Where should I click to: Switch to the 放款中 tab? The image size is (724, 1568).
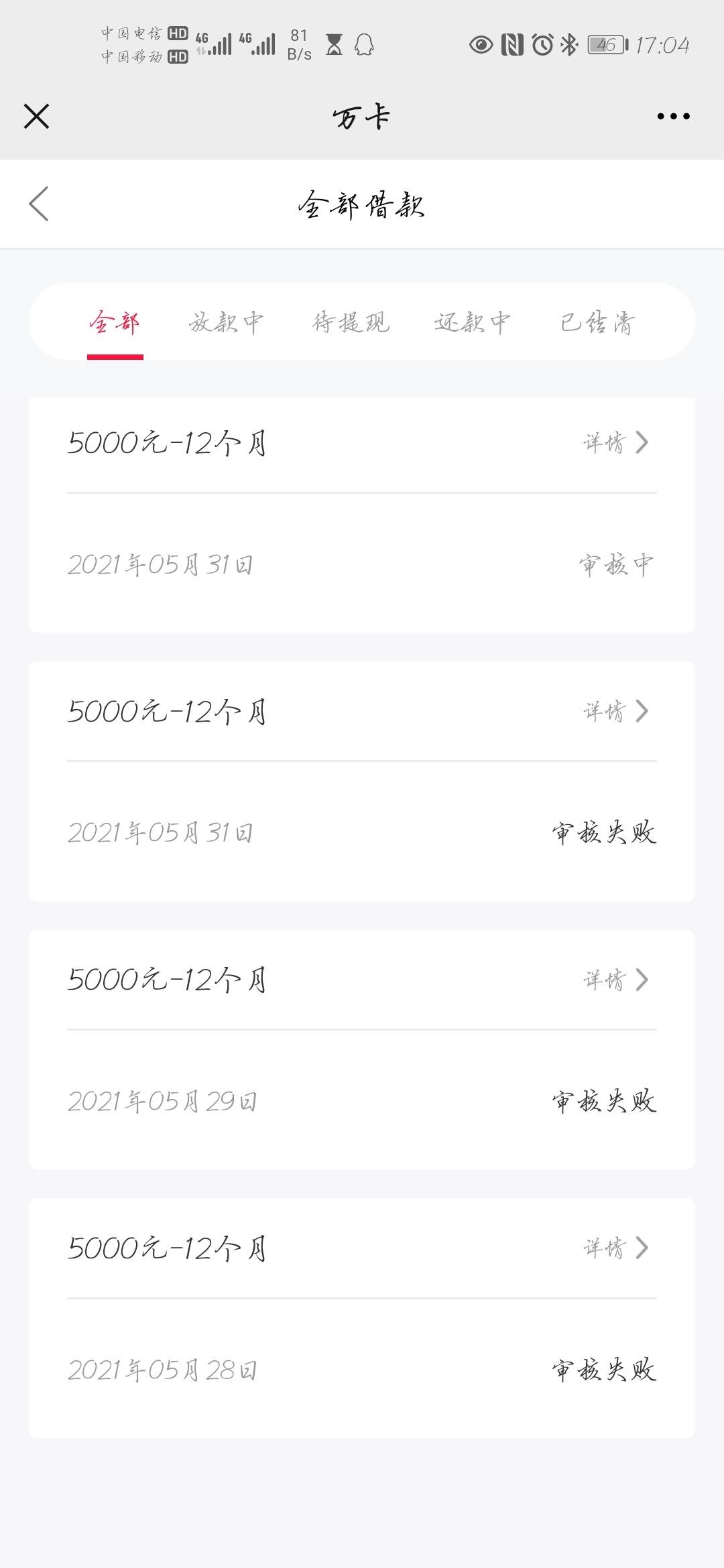(226, 323)
